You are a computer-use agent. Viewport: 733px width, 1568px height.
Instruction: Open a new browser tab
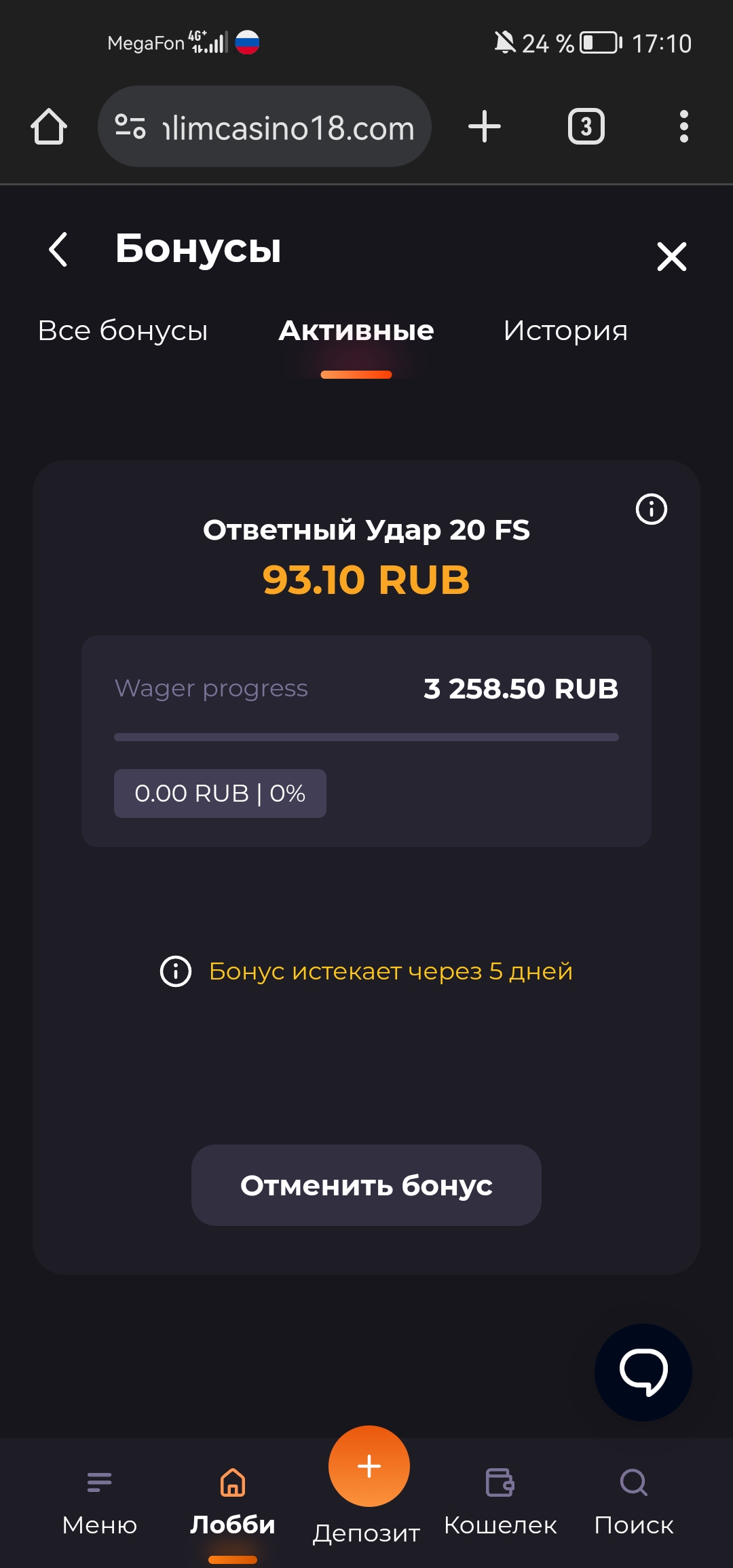pyautogui.click(x=485, y=127)
